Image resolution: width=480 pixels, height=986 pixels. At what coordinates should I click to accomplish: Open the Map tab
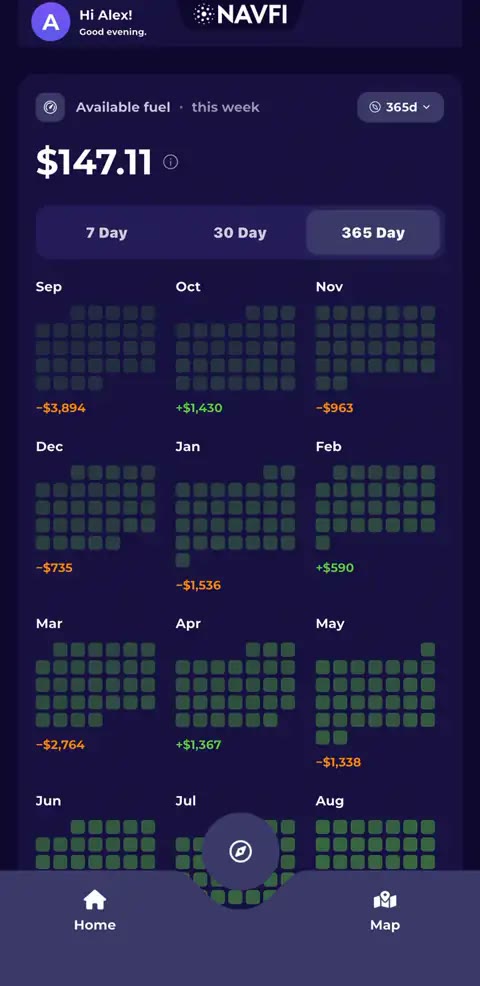pos(385,911)
